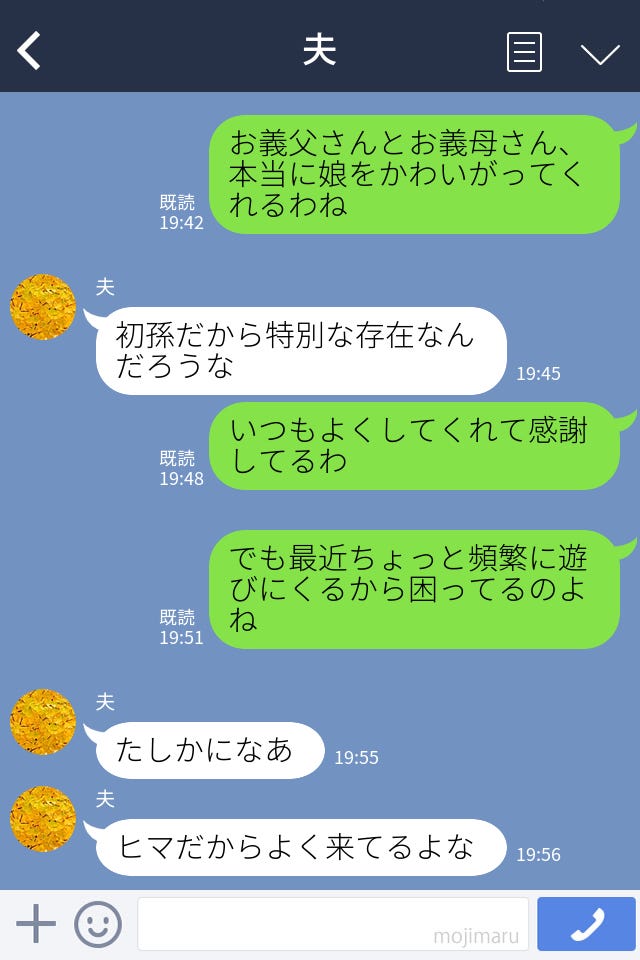Open the notes icon in the header
The image size is (640, 960).
[x=524, y=52]
